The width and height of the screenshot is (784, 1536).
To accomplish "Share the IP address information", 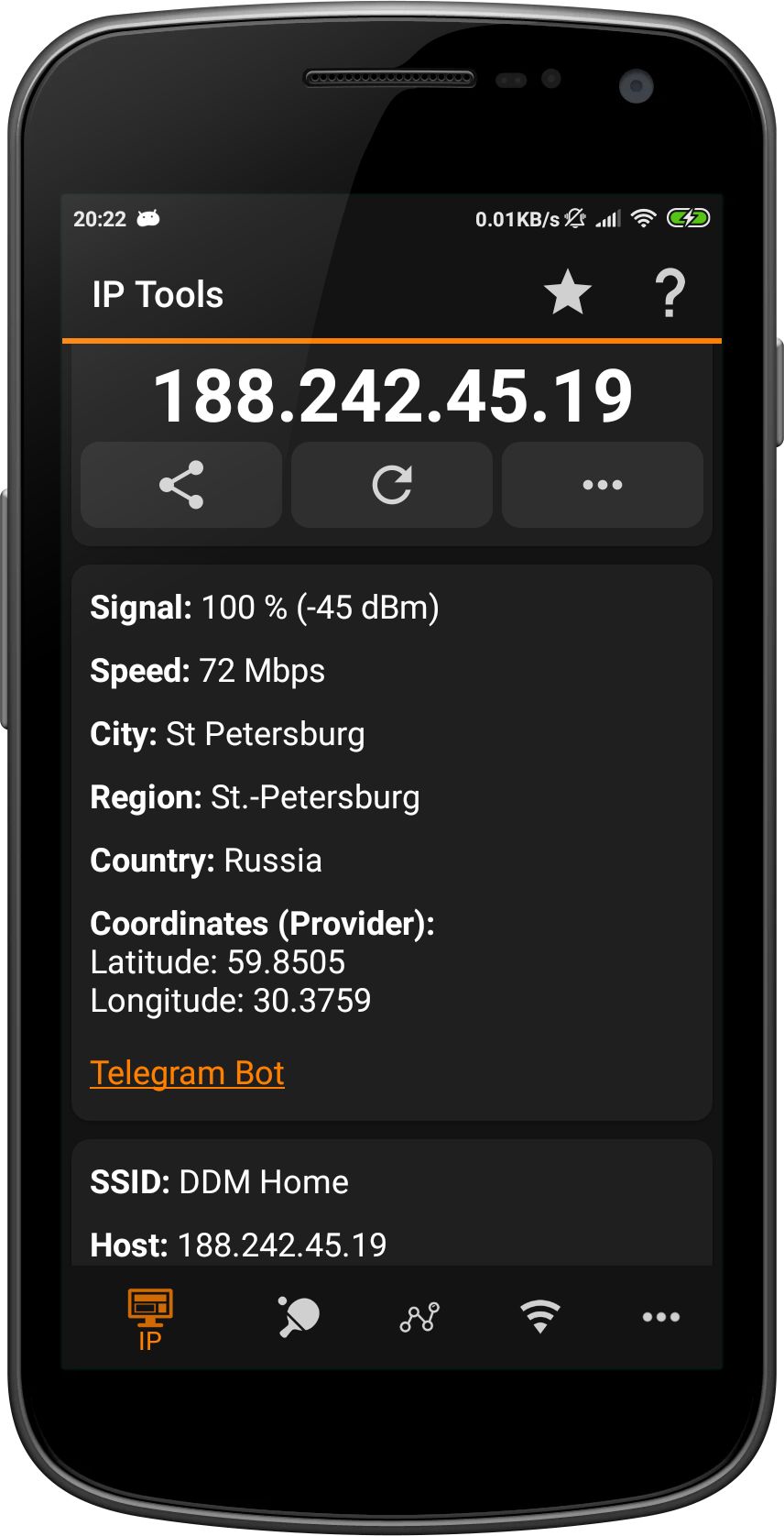I will (181, 485).
